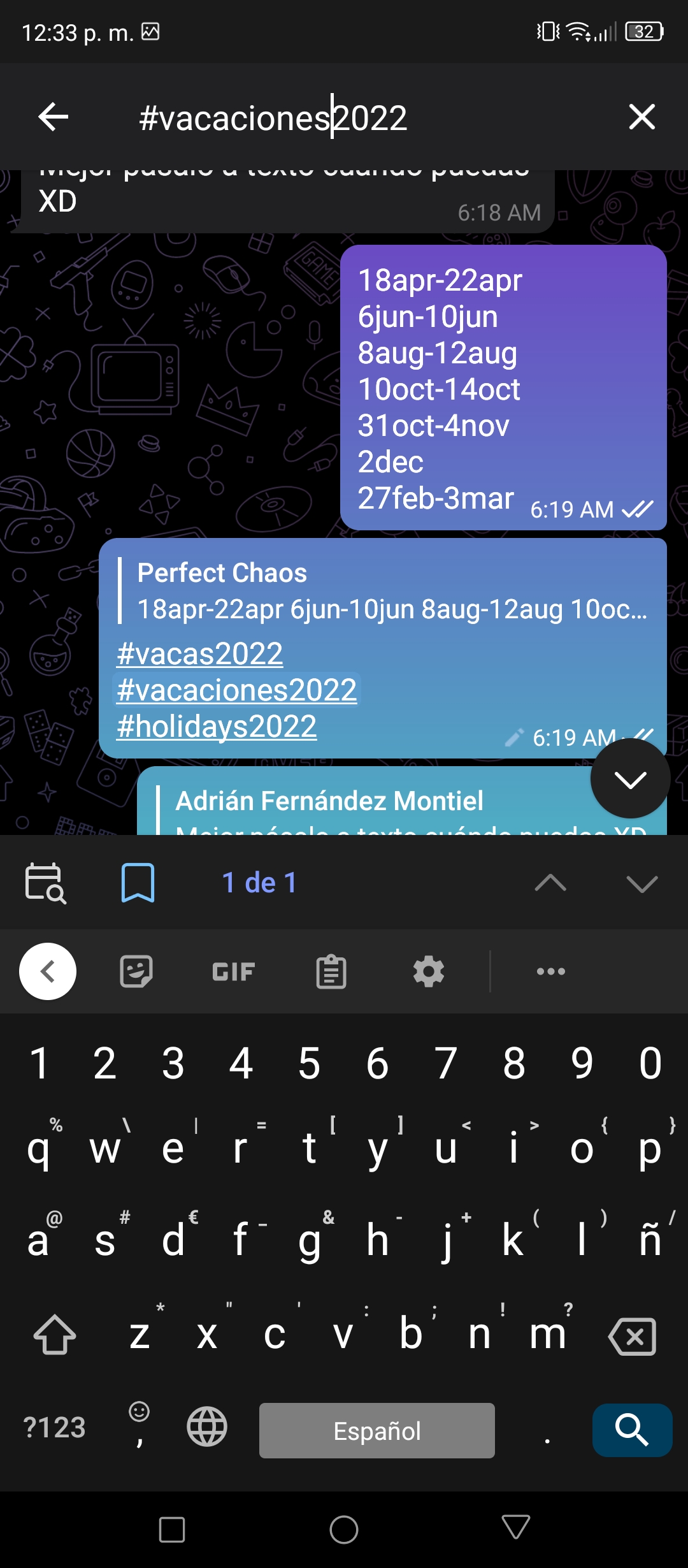Clear the #vacaciones2022 search text

(641, 117)
